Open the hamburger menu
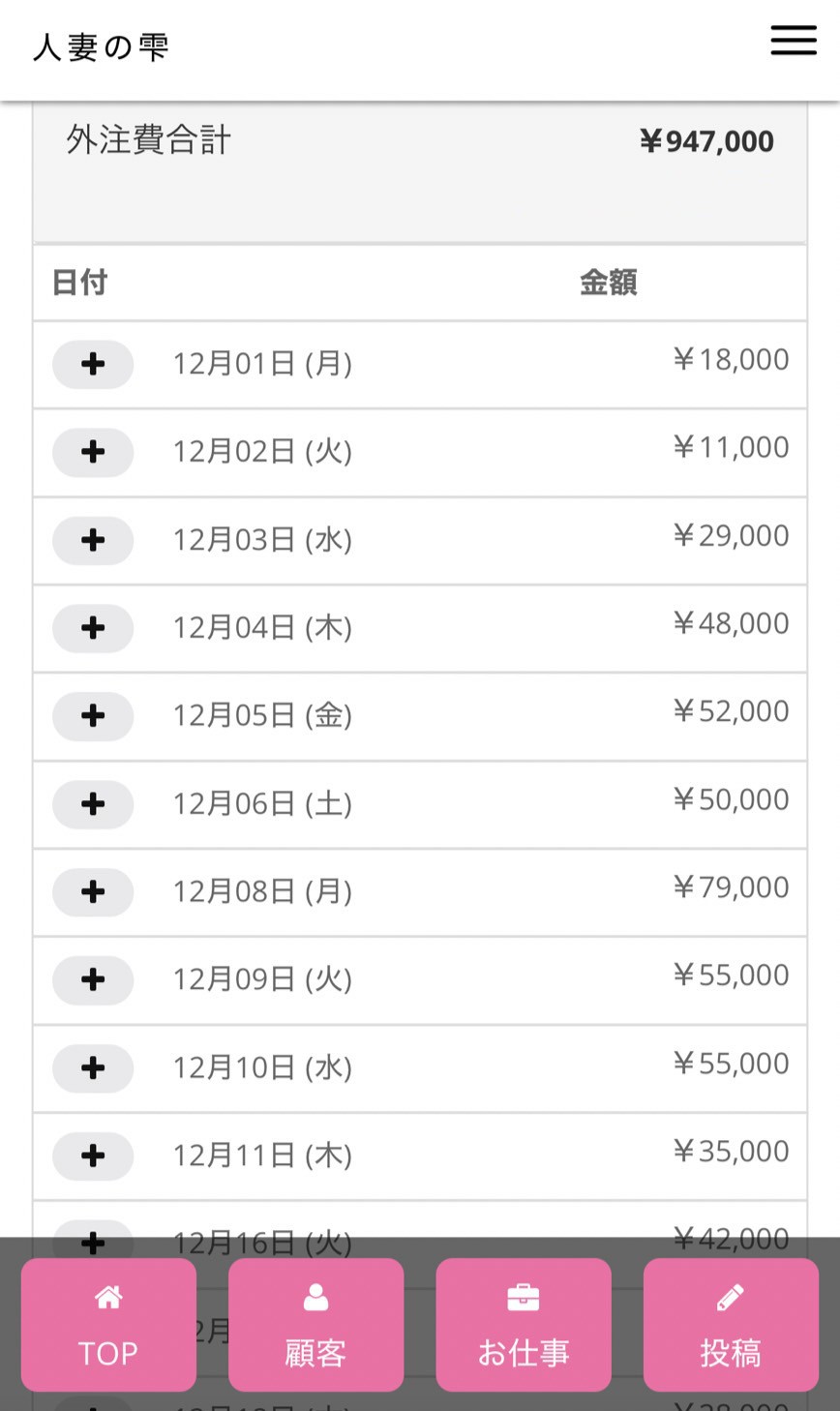840x1411 pixels. pos(794,41)
